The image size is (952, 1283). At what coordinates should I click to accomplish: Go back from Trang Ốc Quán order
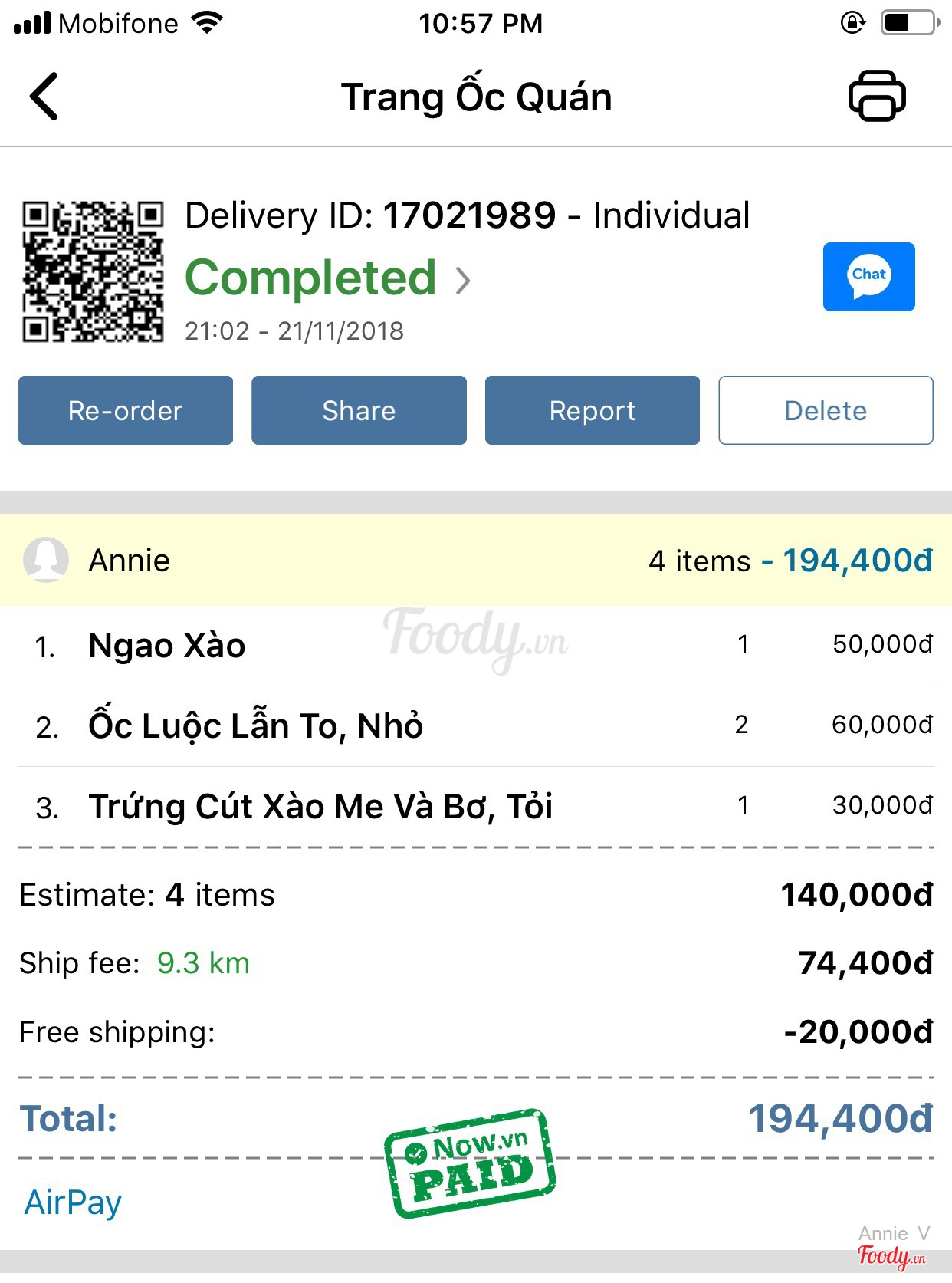click(x=44, y=97)
